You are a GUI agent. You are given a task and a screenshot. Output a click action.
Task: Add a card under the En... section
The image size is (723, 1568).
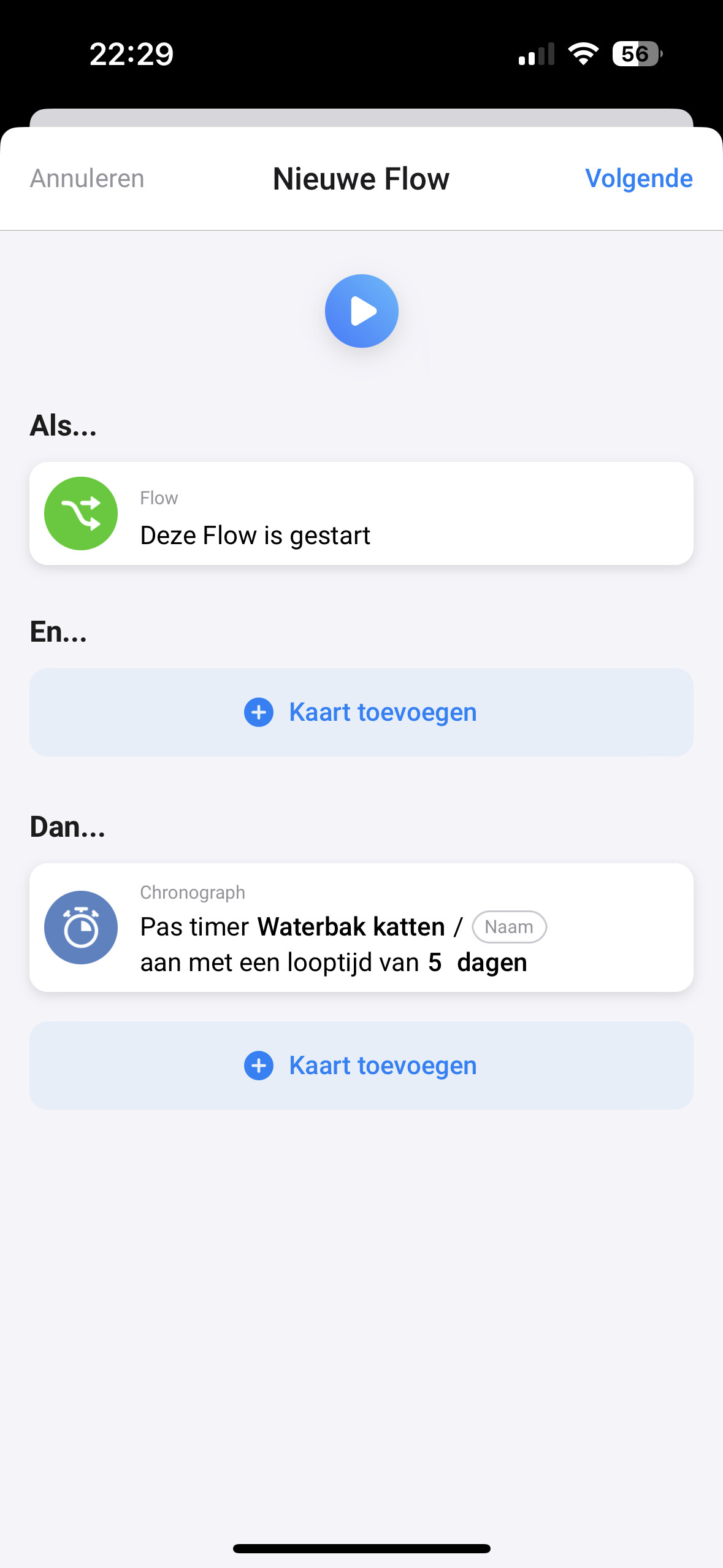[x=361, y=712]
